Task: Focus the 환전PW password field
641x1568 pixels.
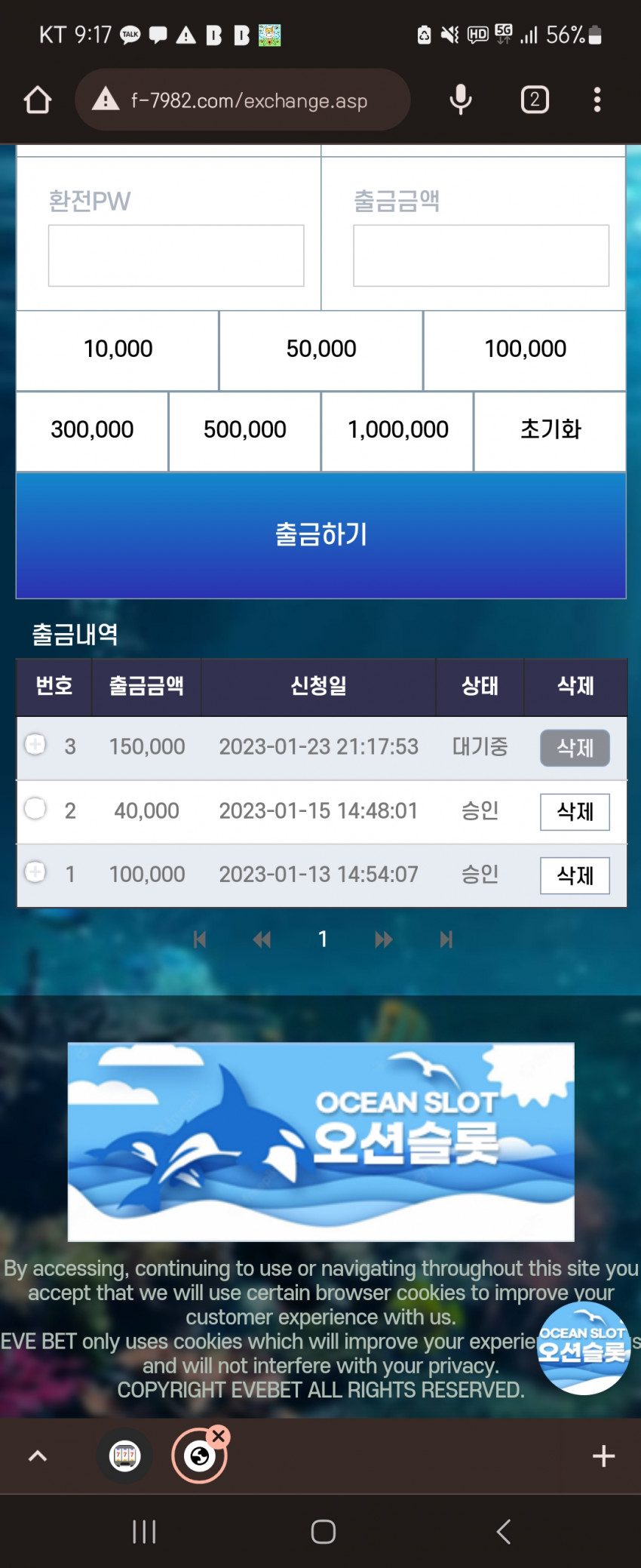Action: [176, 255]
